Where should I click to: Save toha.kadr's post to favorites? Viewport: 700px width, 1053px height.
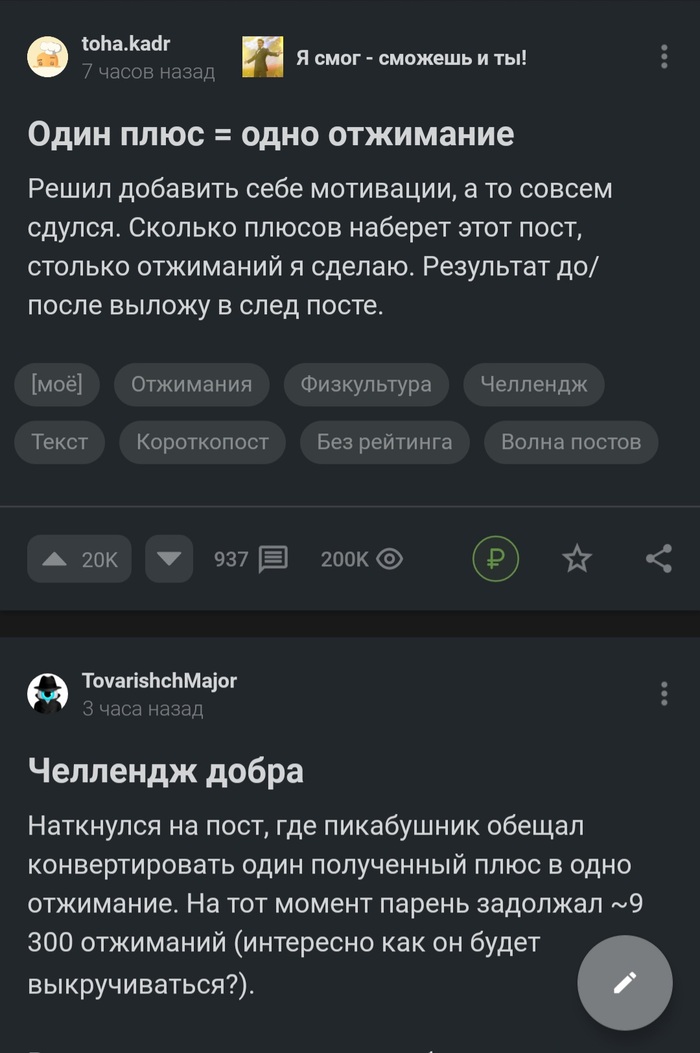(577, 559)
